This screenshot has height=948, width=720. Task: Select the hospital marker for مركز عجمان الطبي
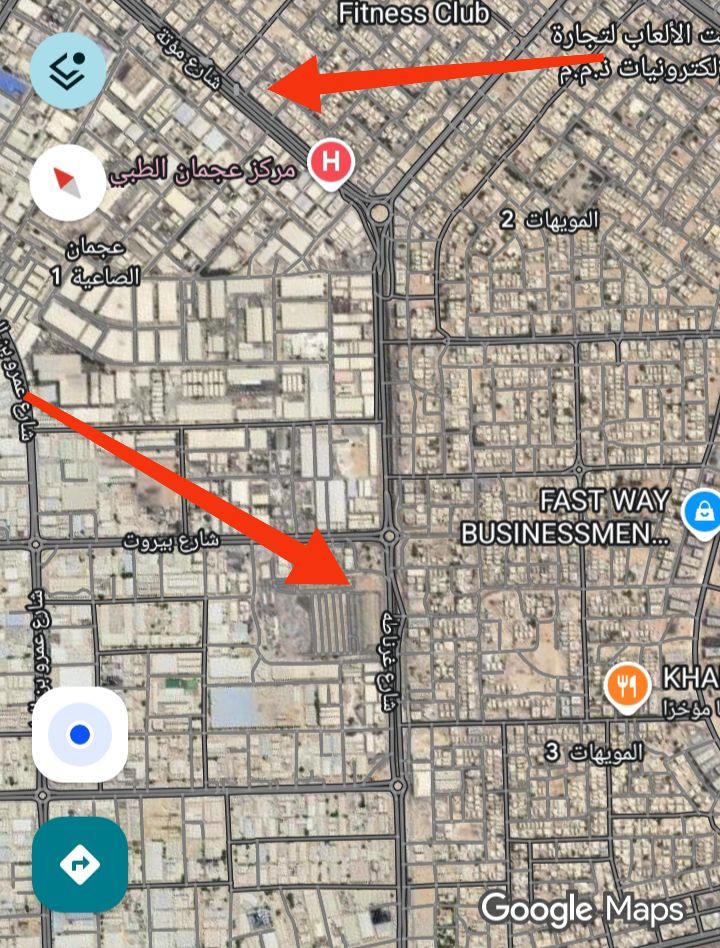click(x=330, y=163)
